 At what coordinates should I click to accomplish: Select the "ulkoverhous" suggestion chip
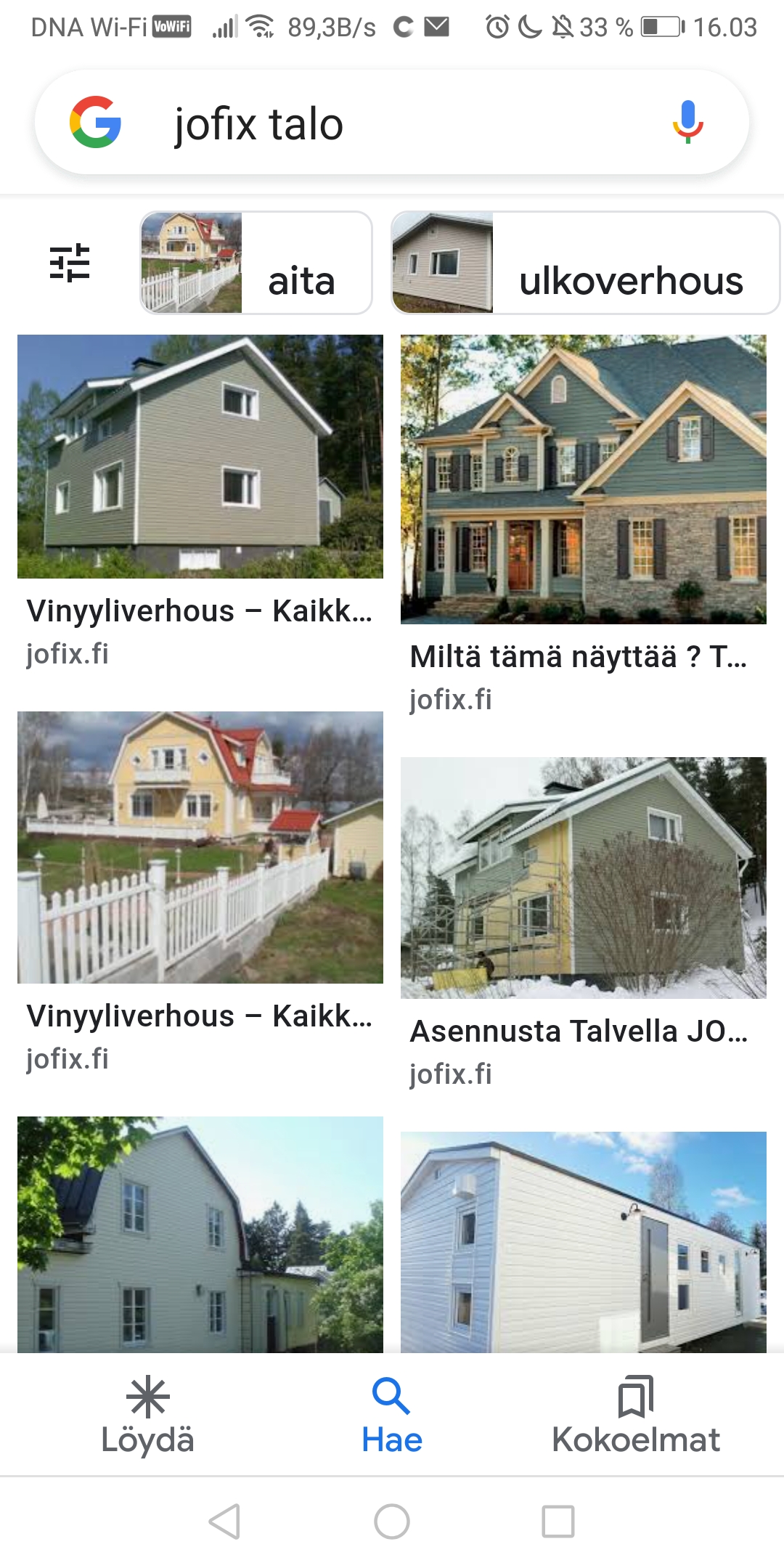585,263
